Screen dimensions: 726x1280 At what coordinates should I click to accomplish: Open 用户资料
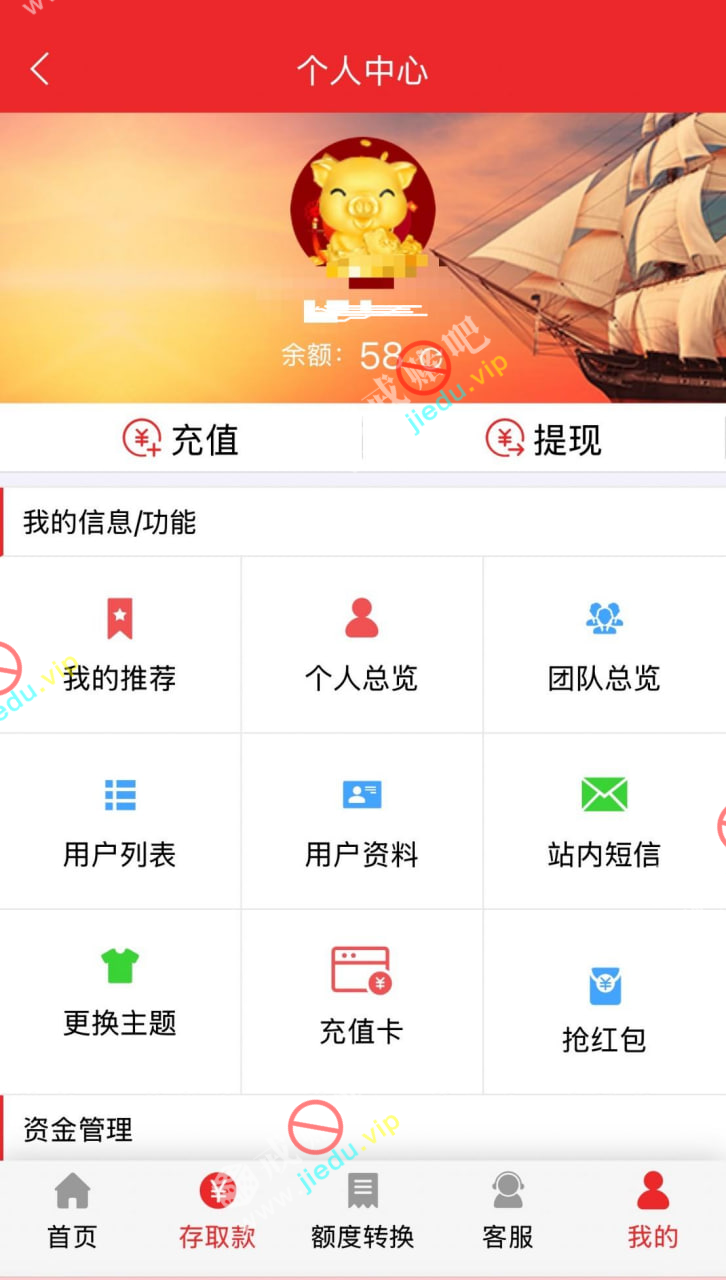[361, 822]
